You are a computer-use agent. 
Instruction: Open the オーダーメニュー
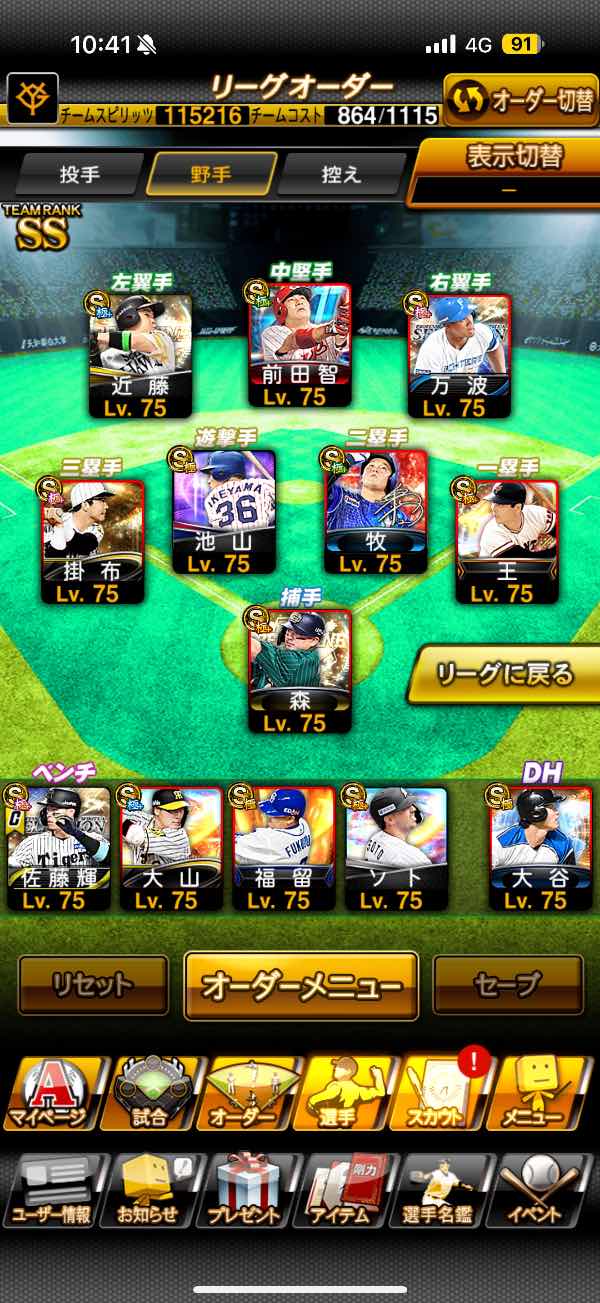pyautogui.click(x=301, y=985)
